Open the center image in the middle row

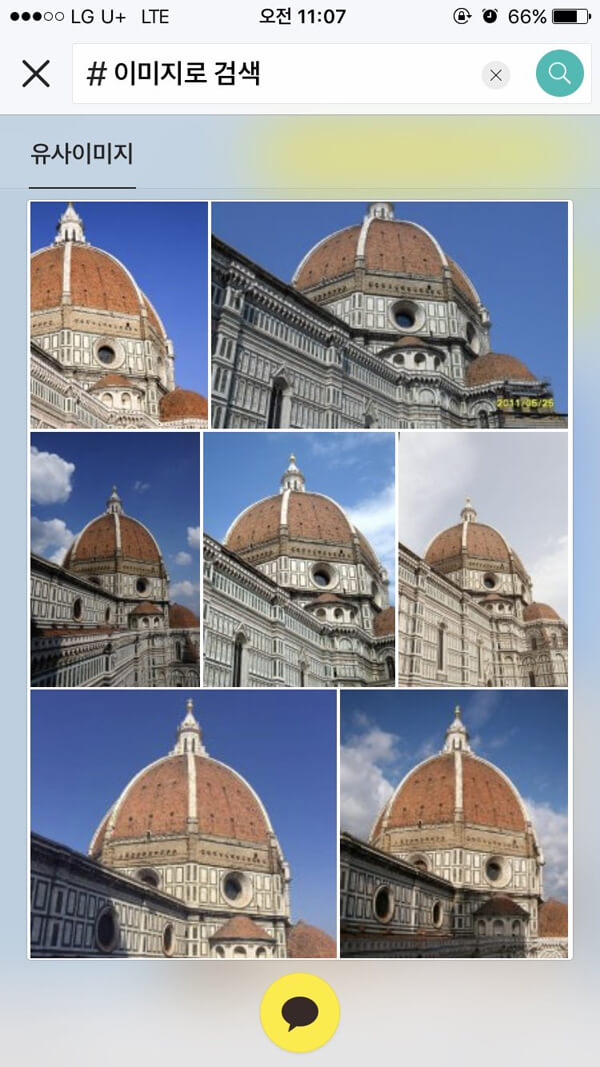(299, 559)
